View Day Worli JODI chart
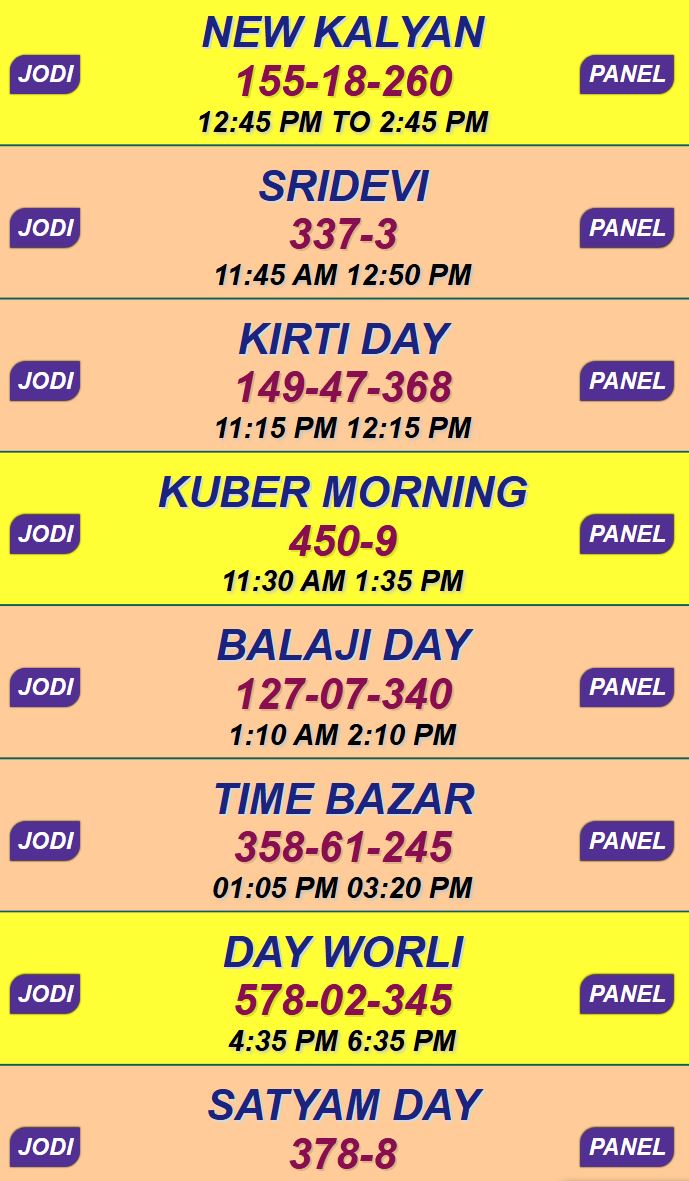This screenshot has height=1181, width=689. 45,994
